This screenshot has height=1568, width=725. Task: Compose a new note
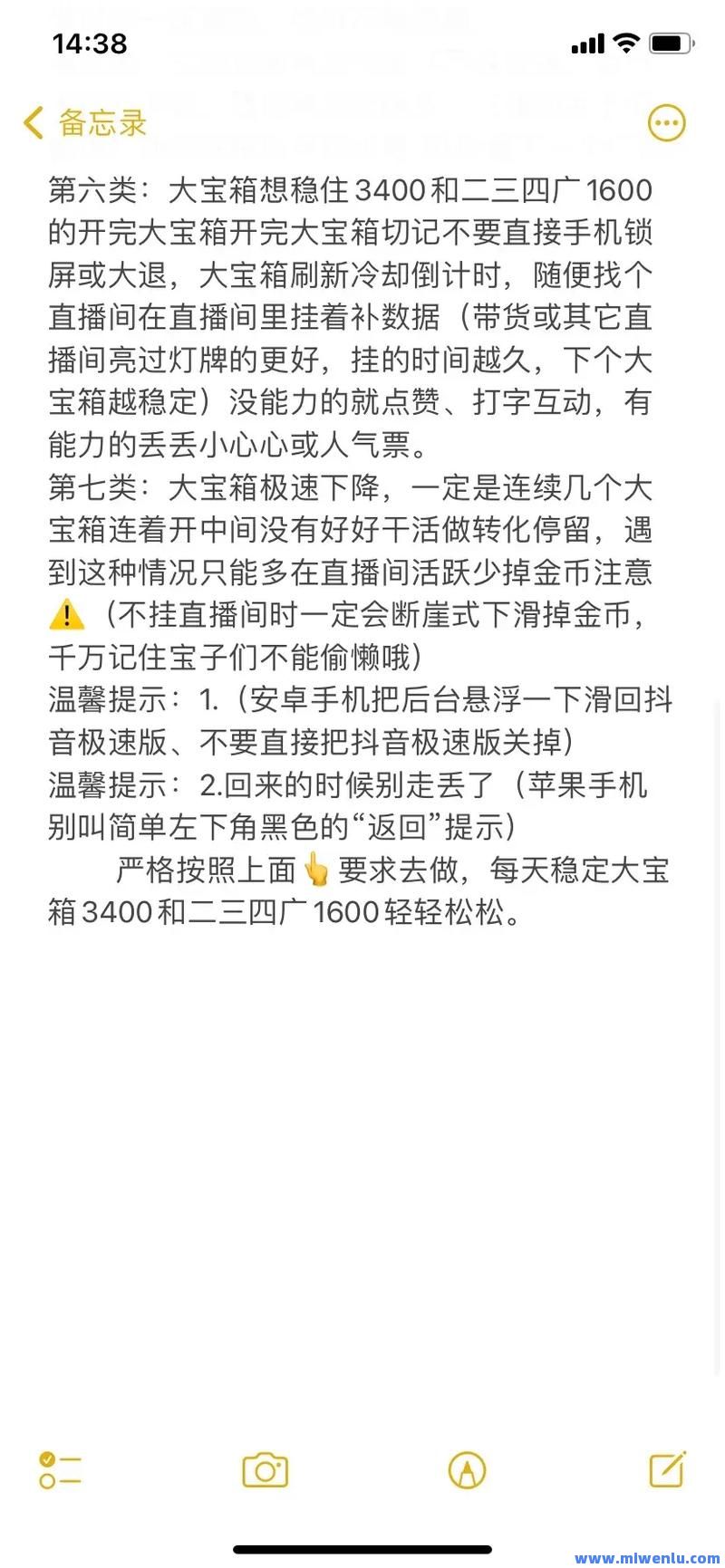(667, 1469)
